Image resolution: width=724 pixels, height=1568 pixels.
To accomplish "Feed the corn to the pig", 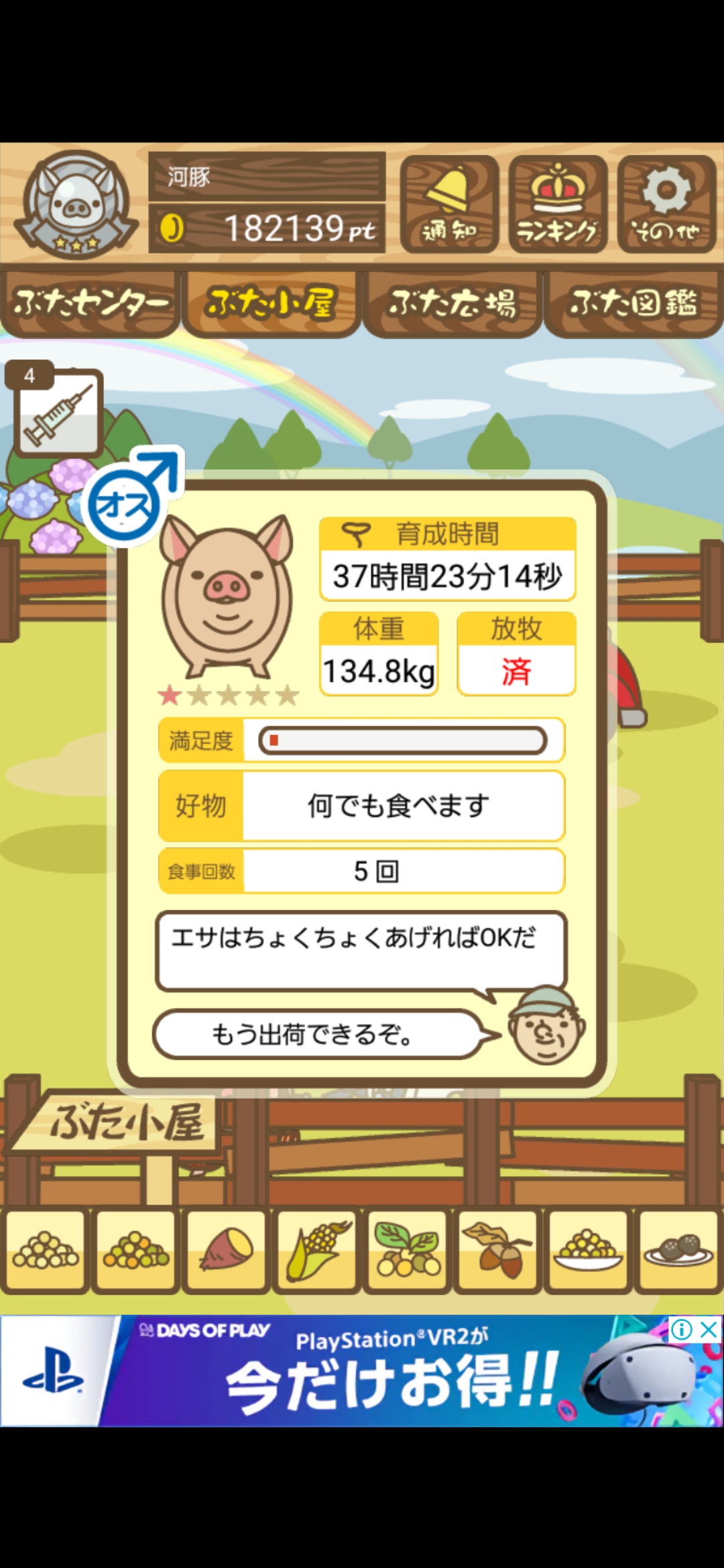I will 317,1250.
